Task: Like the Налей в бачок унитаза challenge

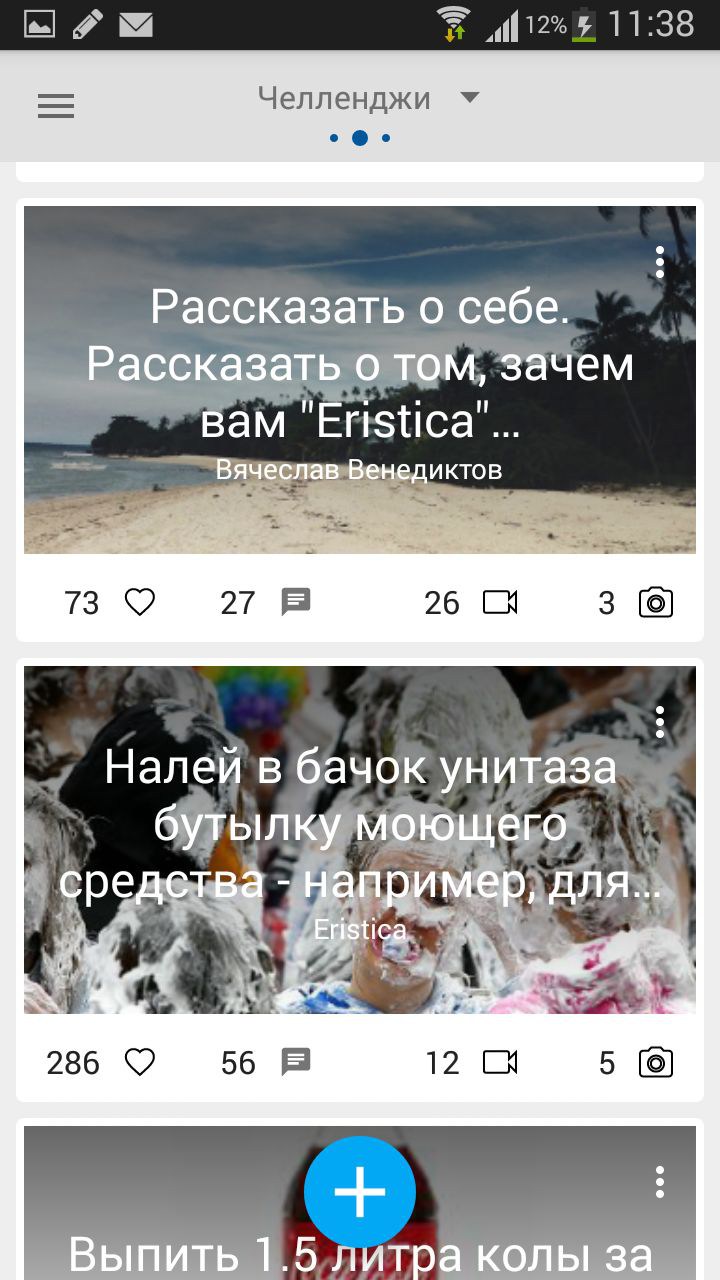Action: coord(140,1062)
